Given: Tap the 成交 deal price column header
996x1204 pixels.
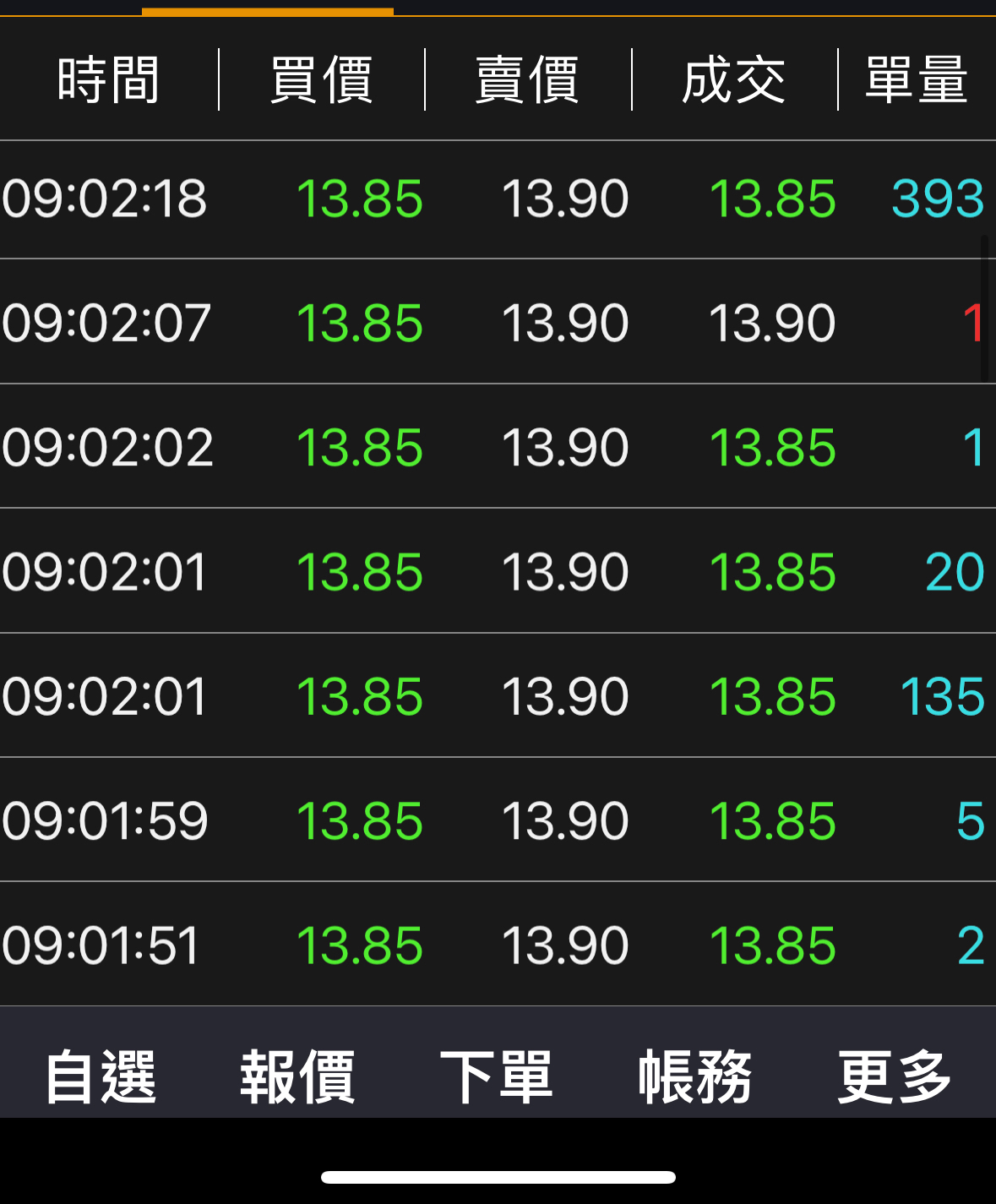Looking at the screenshot, I should [x=733, y=79].
